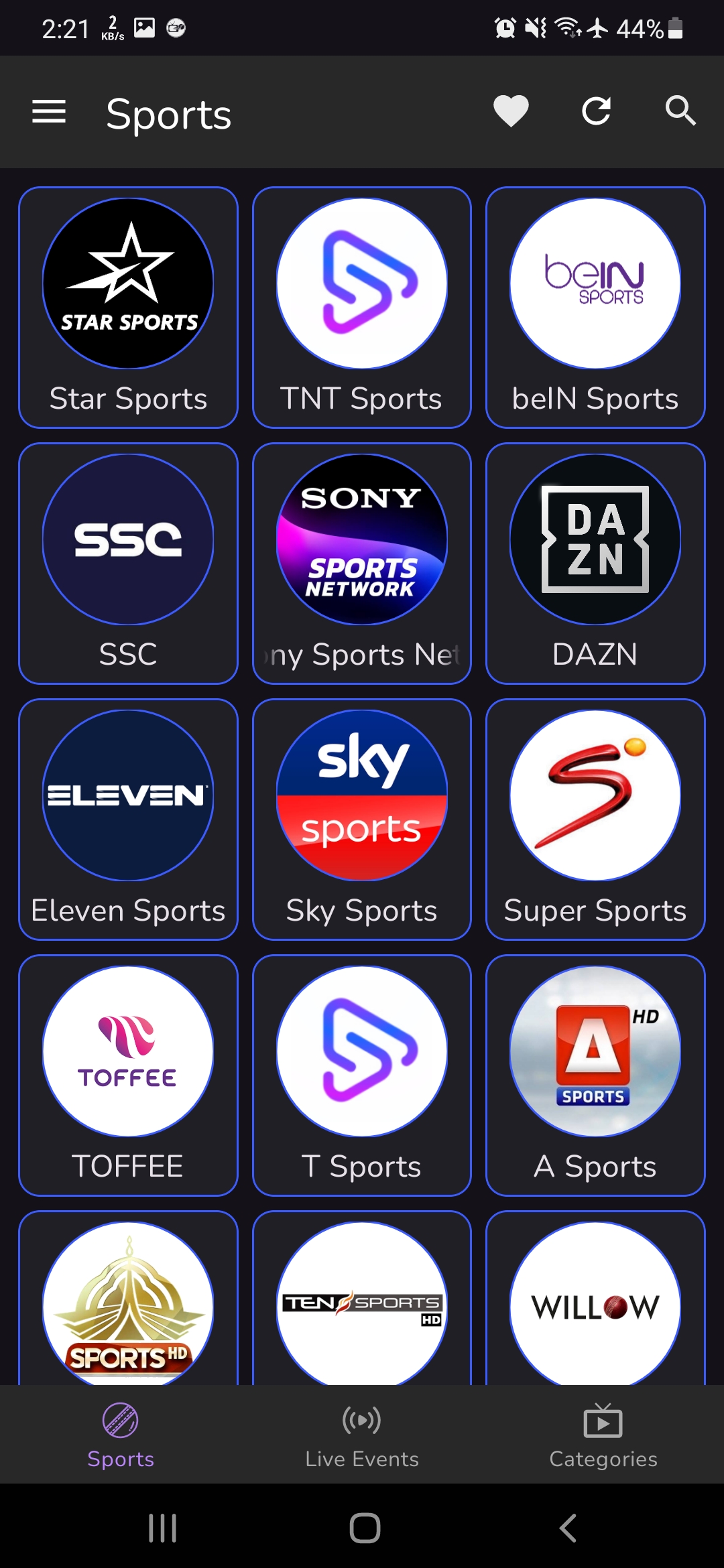Screen dimensions: 724x1568
Task: Choose the A Sports HD card
Action: (x=595, y=1075)
